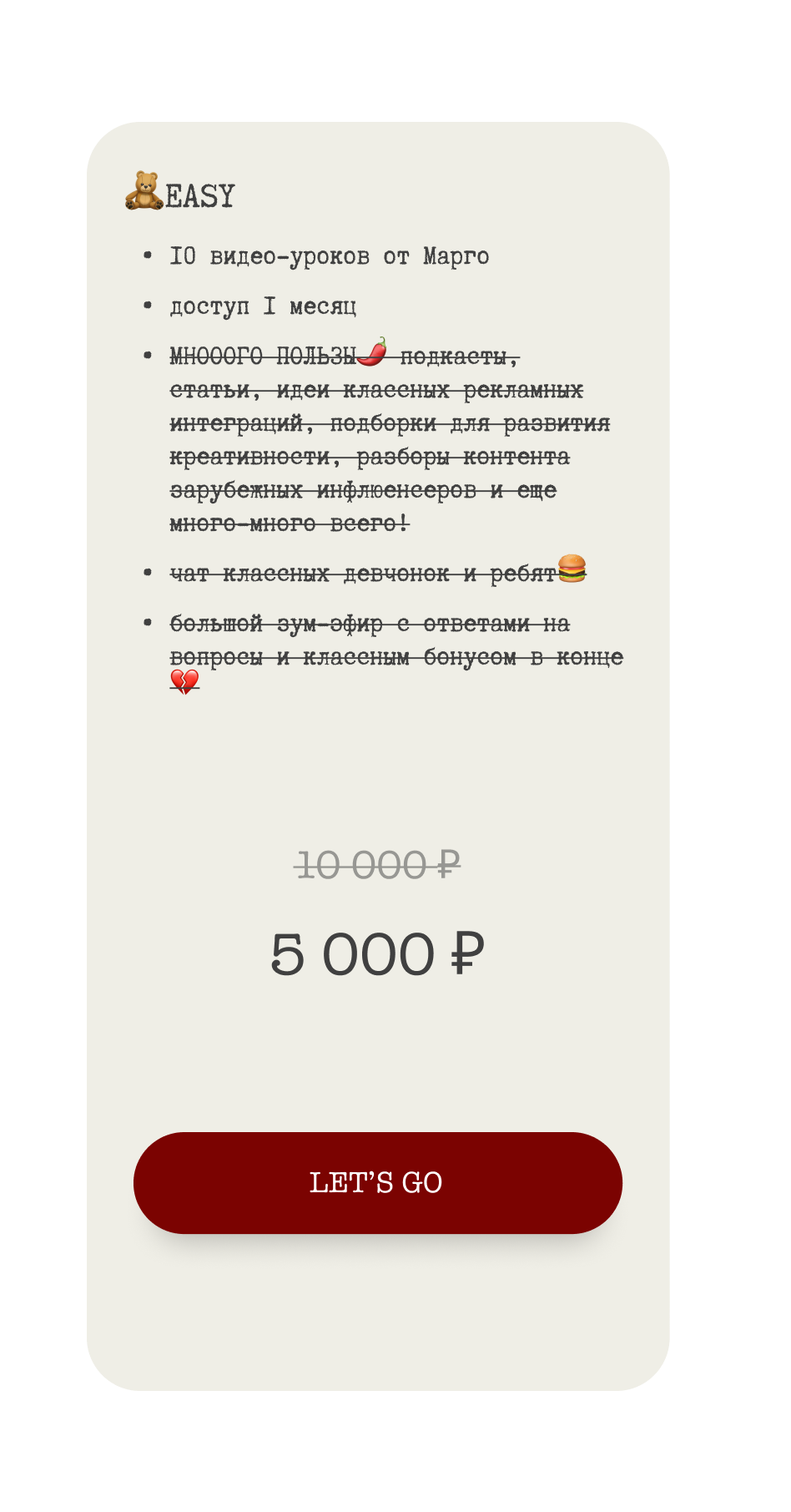Tap the LET'S GO button

(x=377, y=1182)
